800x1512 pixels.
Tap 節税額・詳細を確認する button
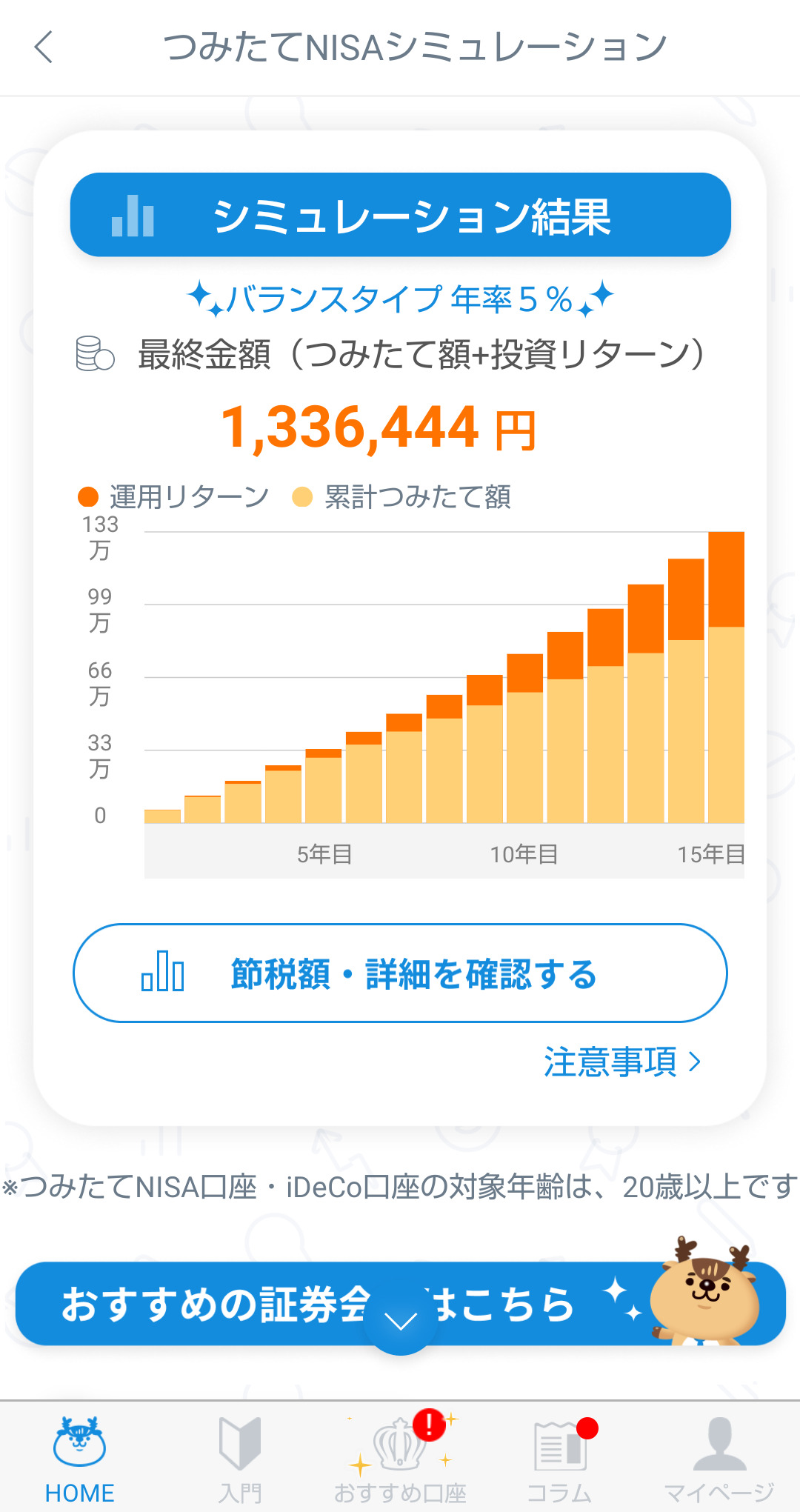pos(400,973)
